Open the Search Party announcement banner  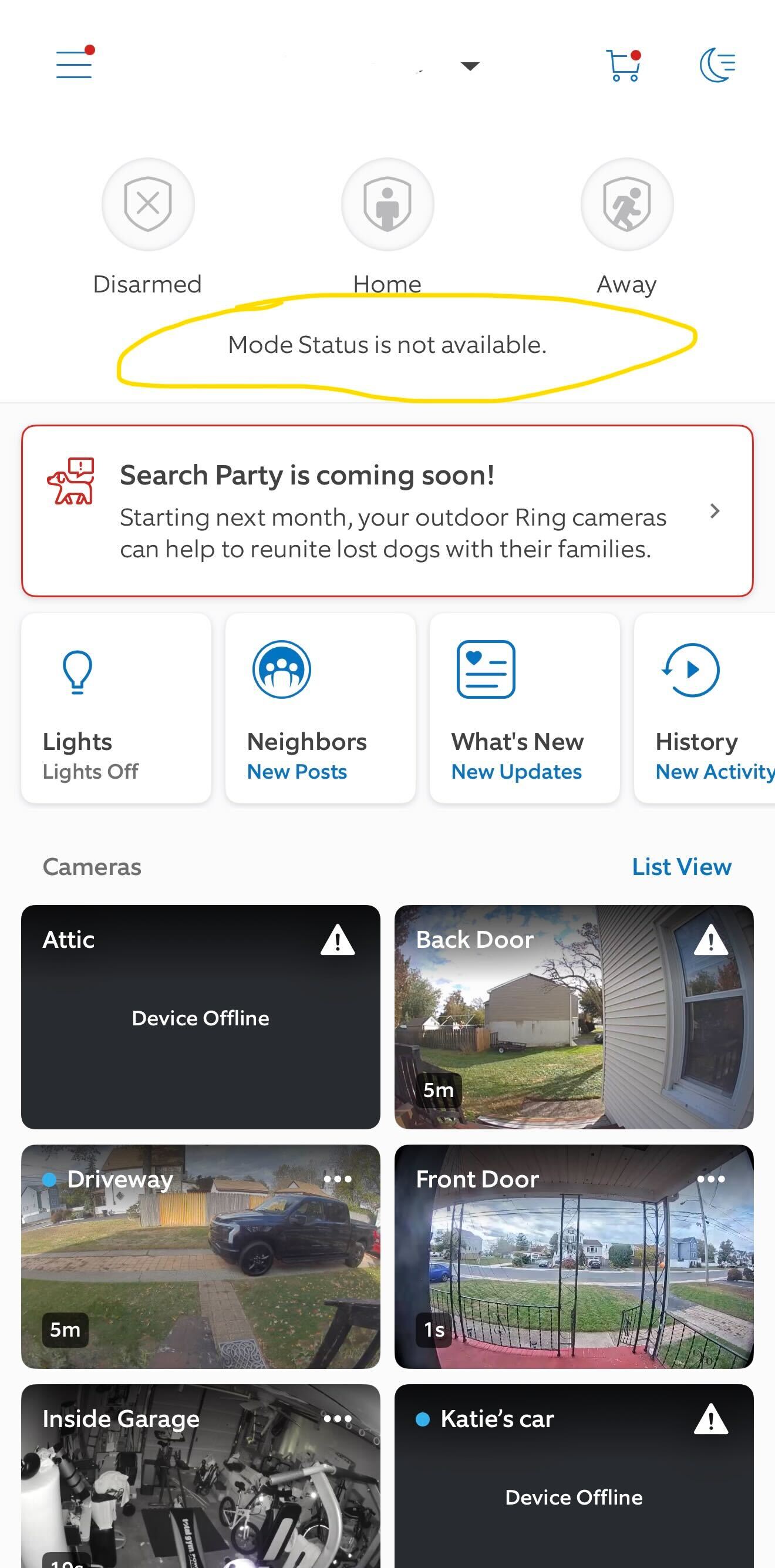click(387, 511)
